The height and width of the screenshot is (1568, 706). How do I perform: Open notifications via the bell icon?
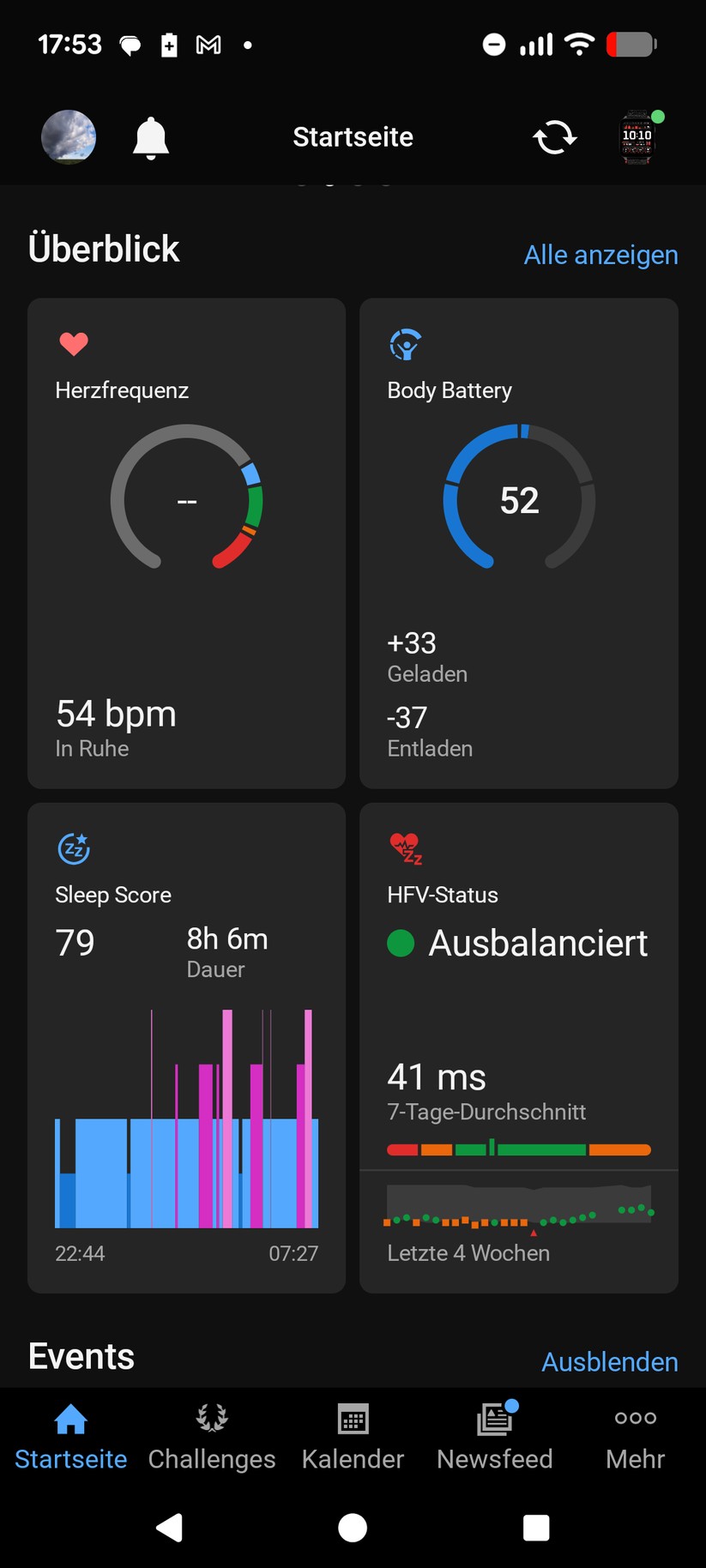point(150,137)
